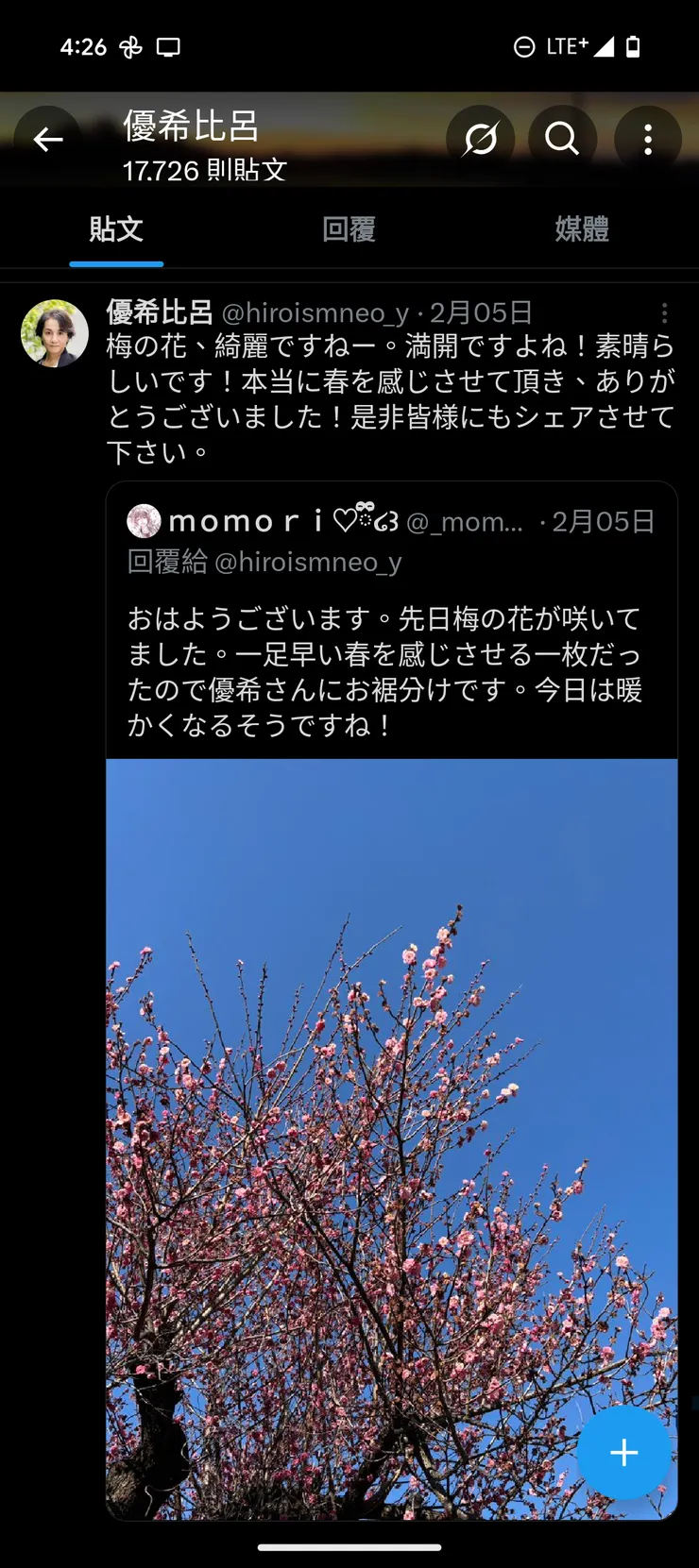Compose a new post
Screen dimensions: 699x1568
click(623, 1452)
